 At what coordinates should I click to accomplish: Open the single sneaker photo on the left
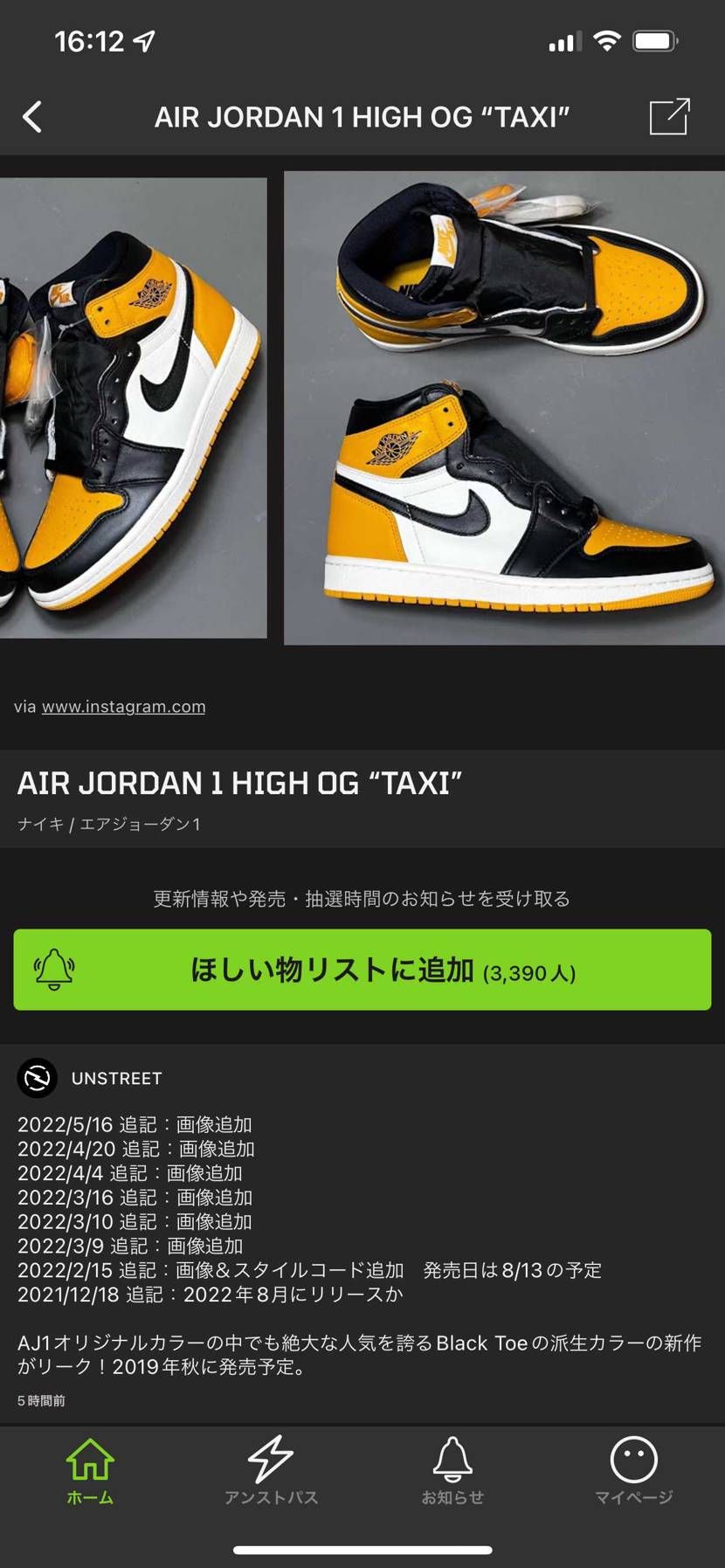coord(133,408)
